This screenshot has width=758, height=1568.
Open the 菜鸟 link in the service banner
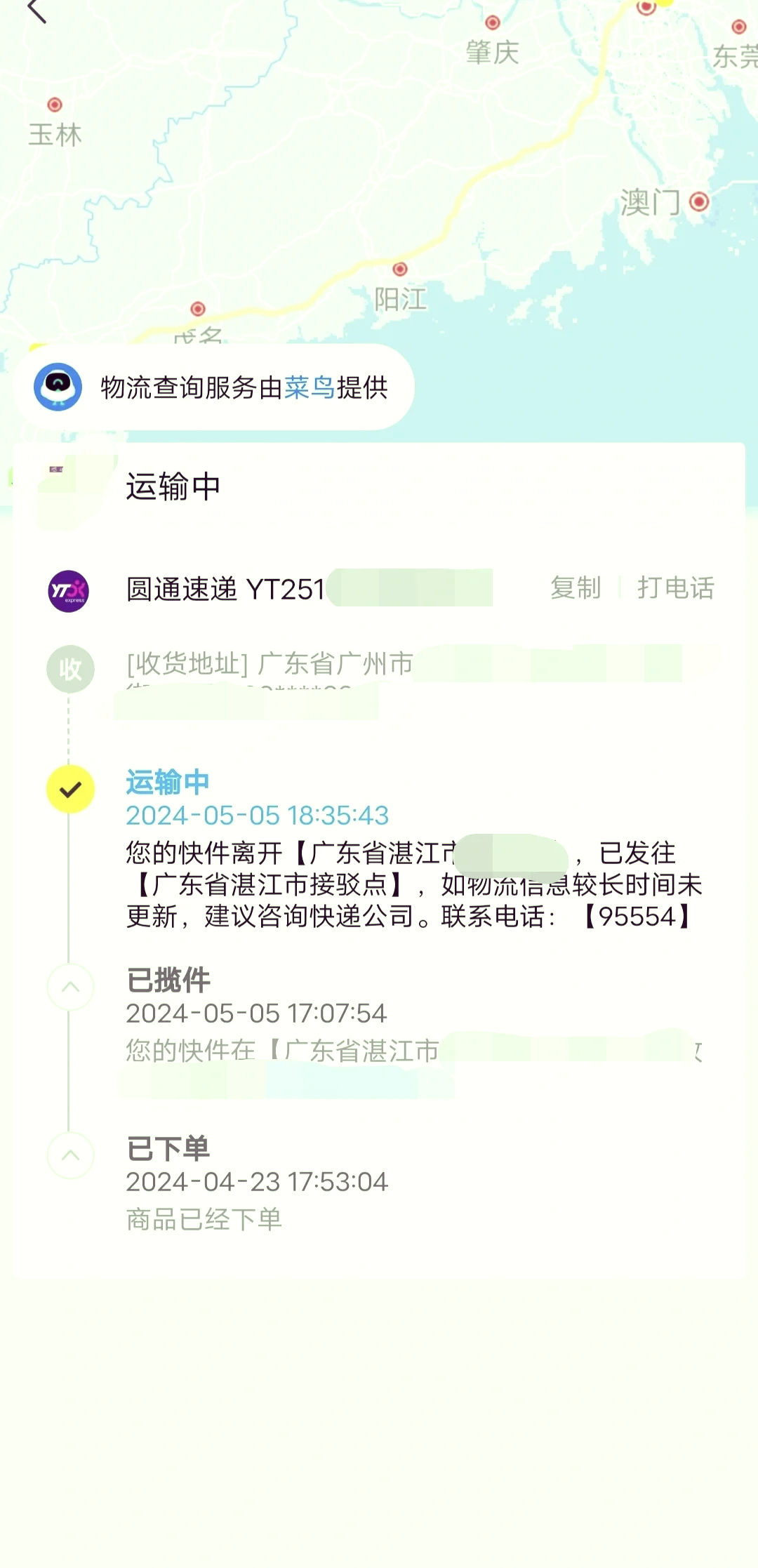309,387
